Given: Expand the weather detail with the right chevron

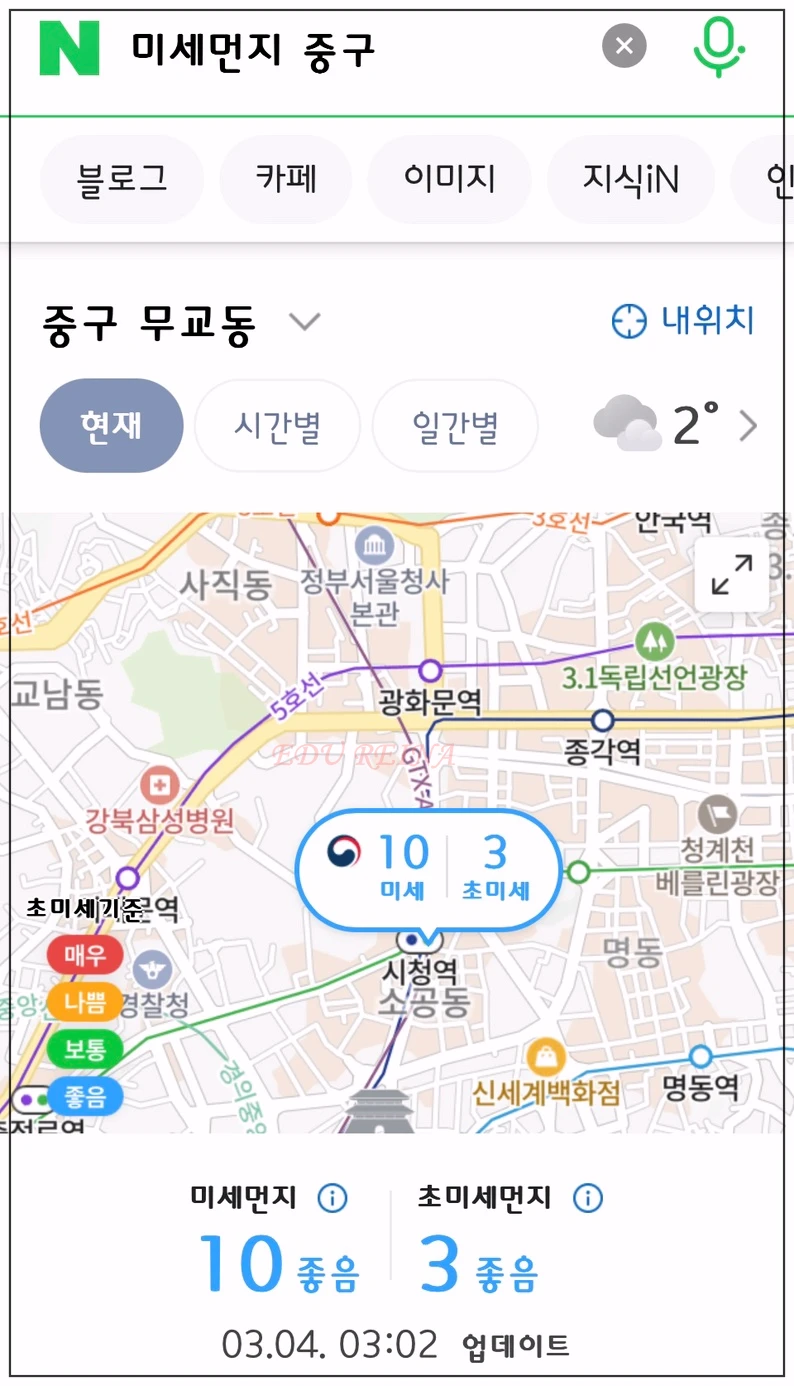Looking at the screenshot, I should tap(747, 427).
